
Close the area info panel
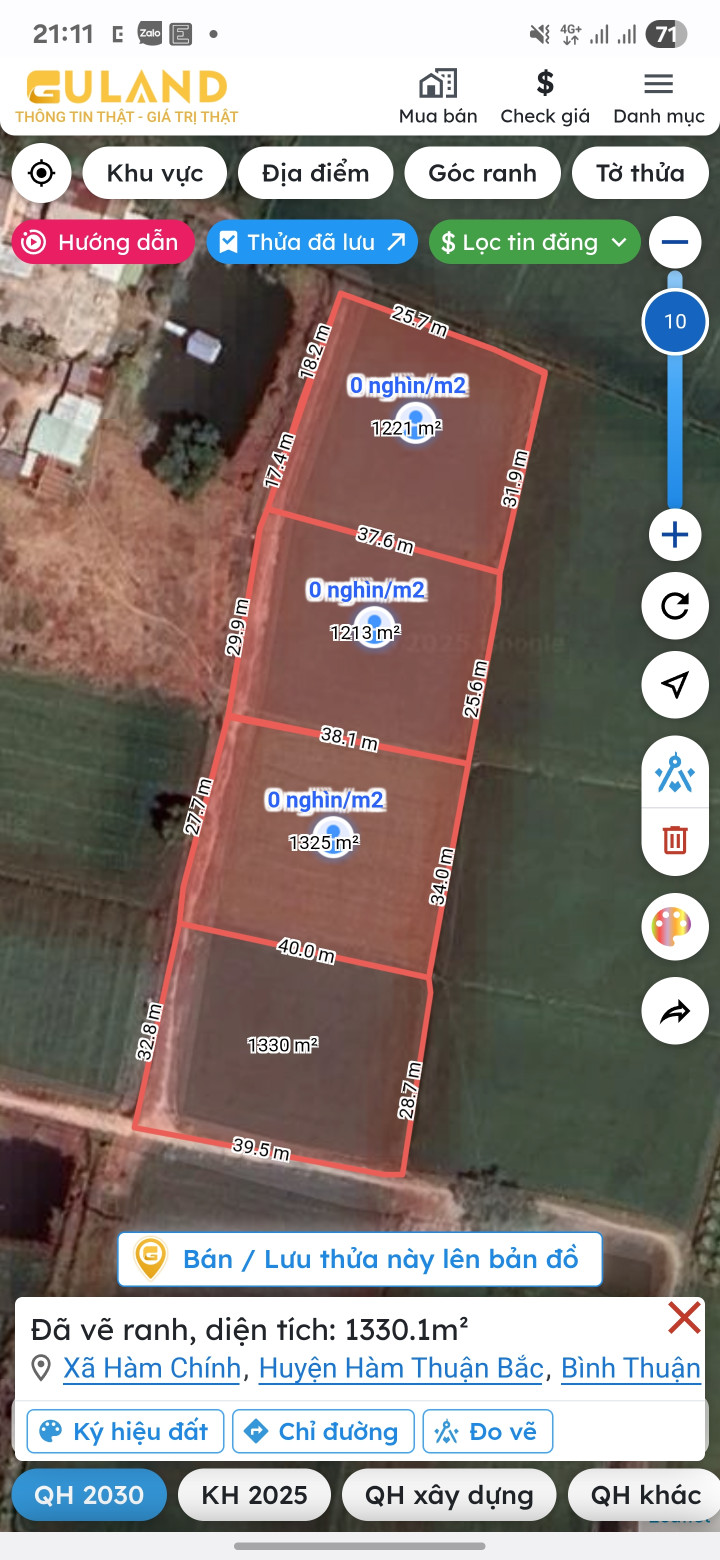684,1318
